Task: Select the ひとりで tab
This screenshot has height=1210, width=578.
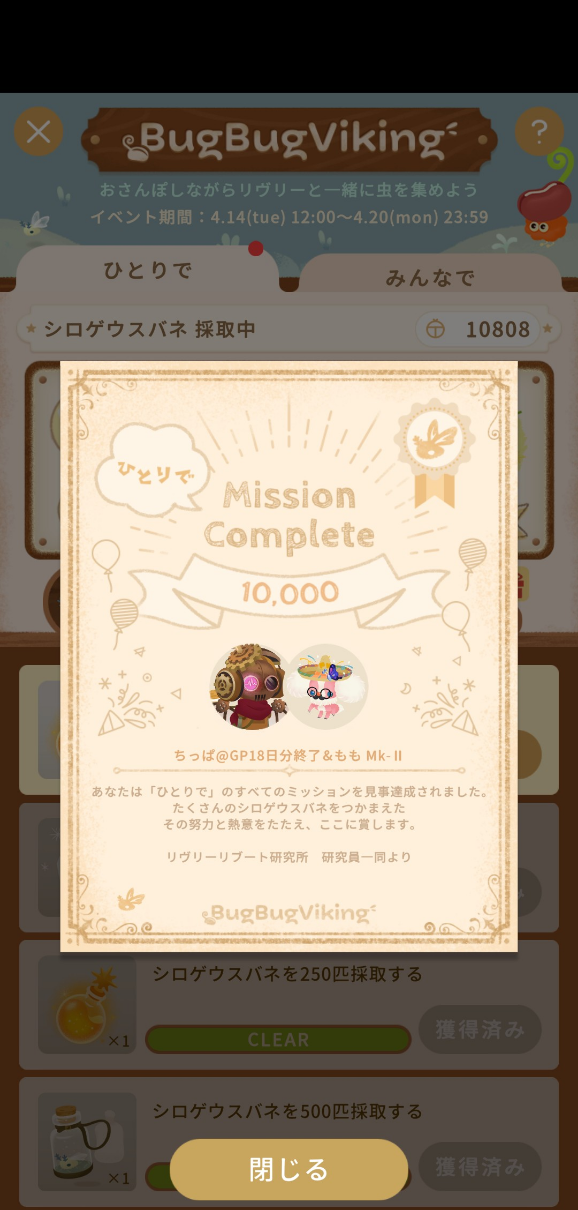Action: point(148,270)
